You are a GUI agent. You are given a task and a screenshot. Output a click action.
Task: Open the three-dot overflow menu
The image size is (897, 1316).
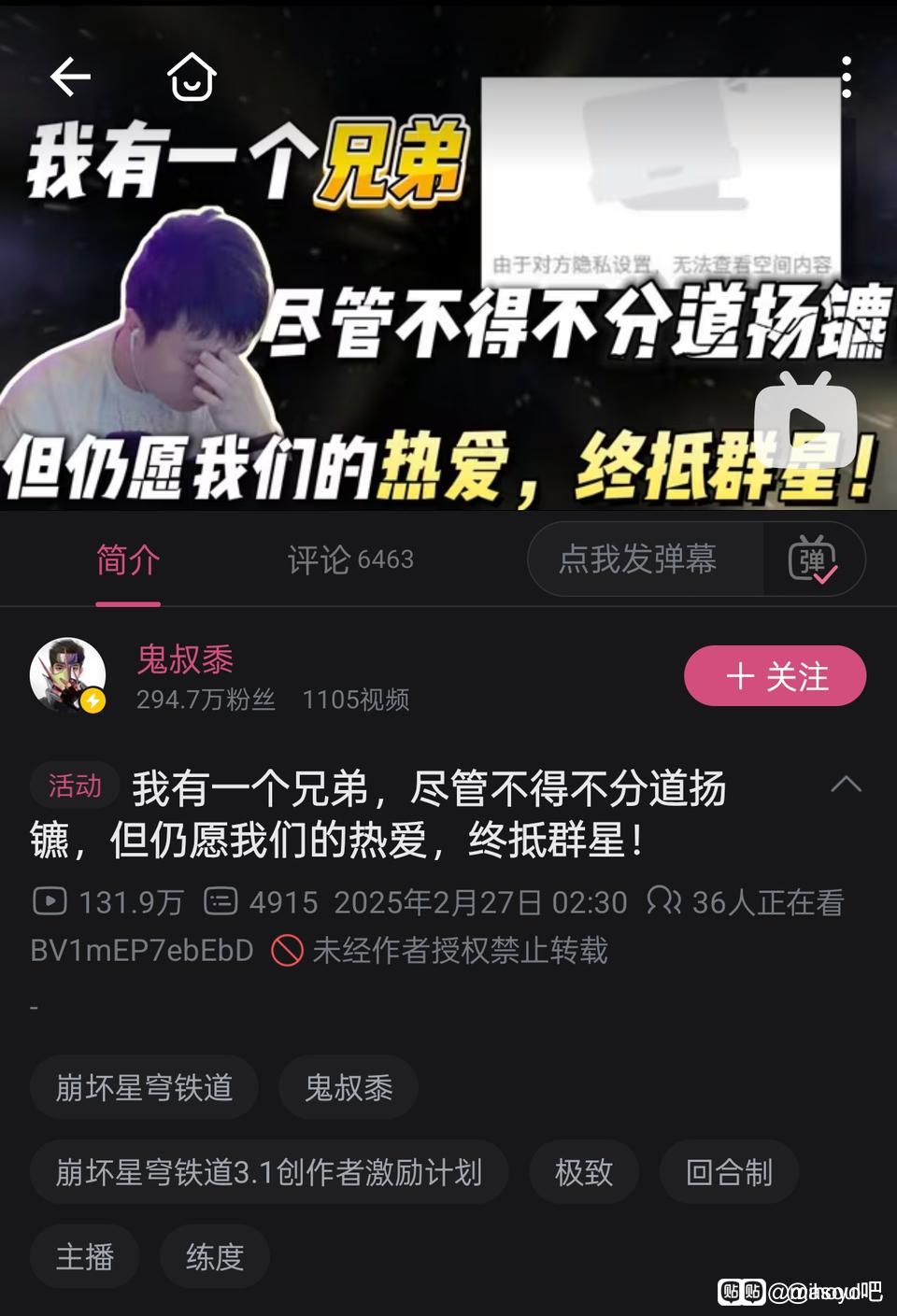(846, 77)
